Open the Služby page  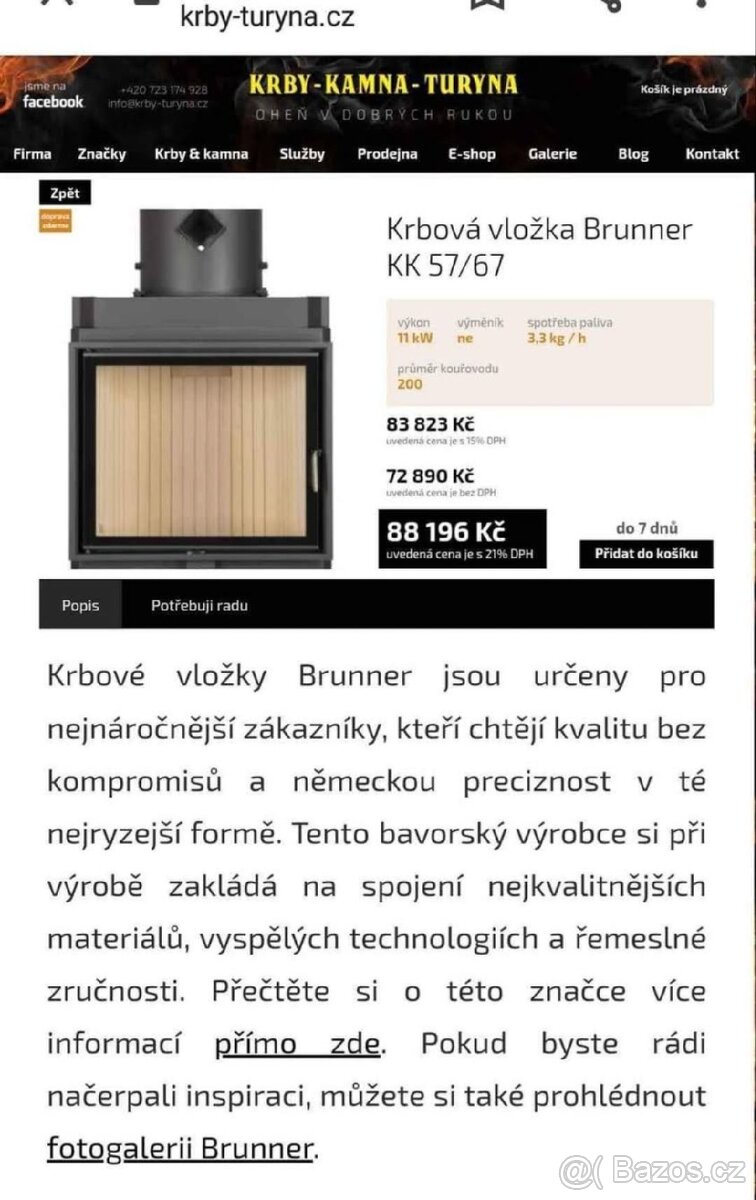click(x=302, y=154)
